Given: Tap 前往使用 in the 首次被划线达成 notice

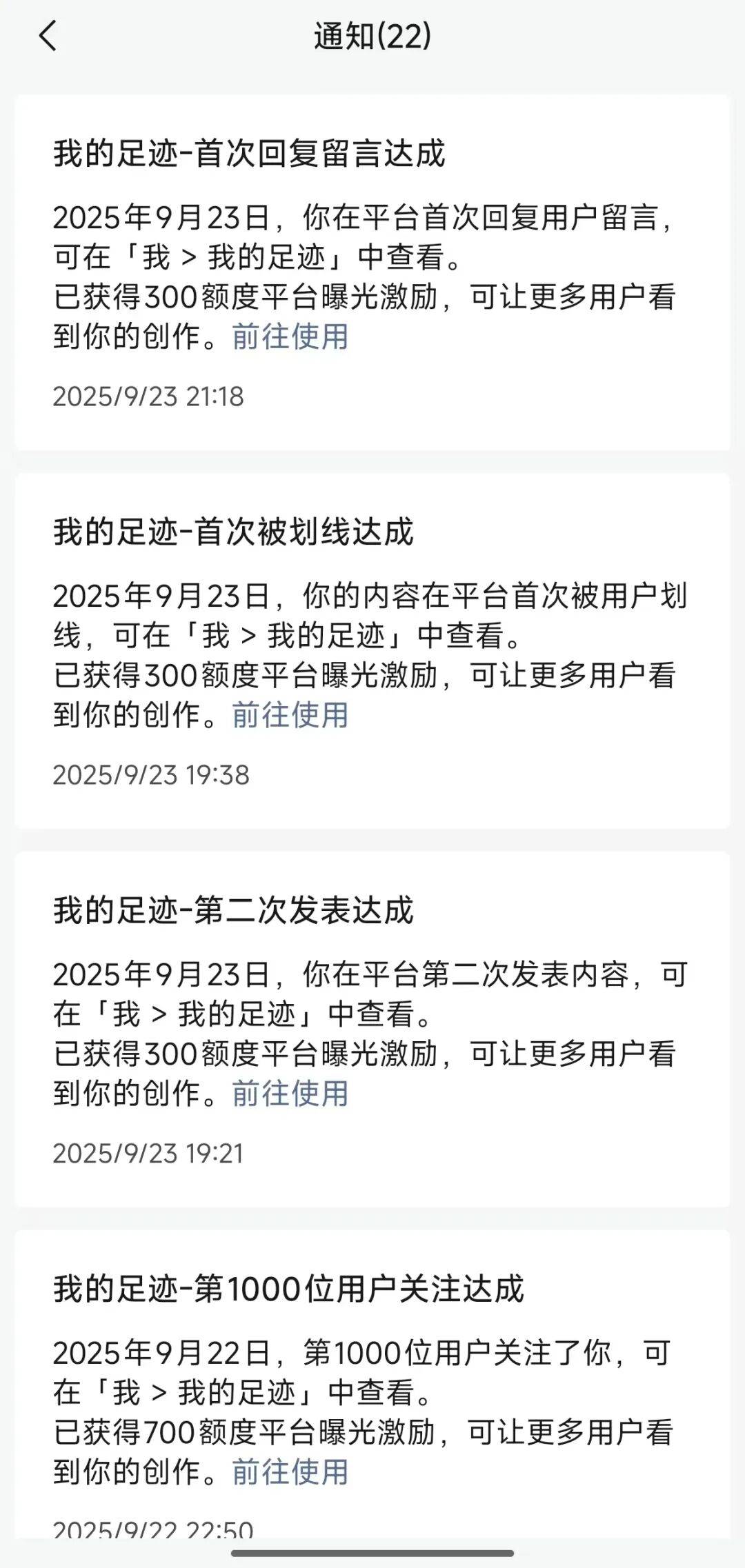Looking at the screenshot, I should click(290, 715).
